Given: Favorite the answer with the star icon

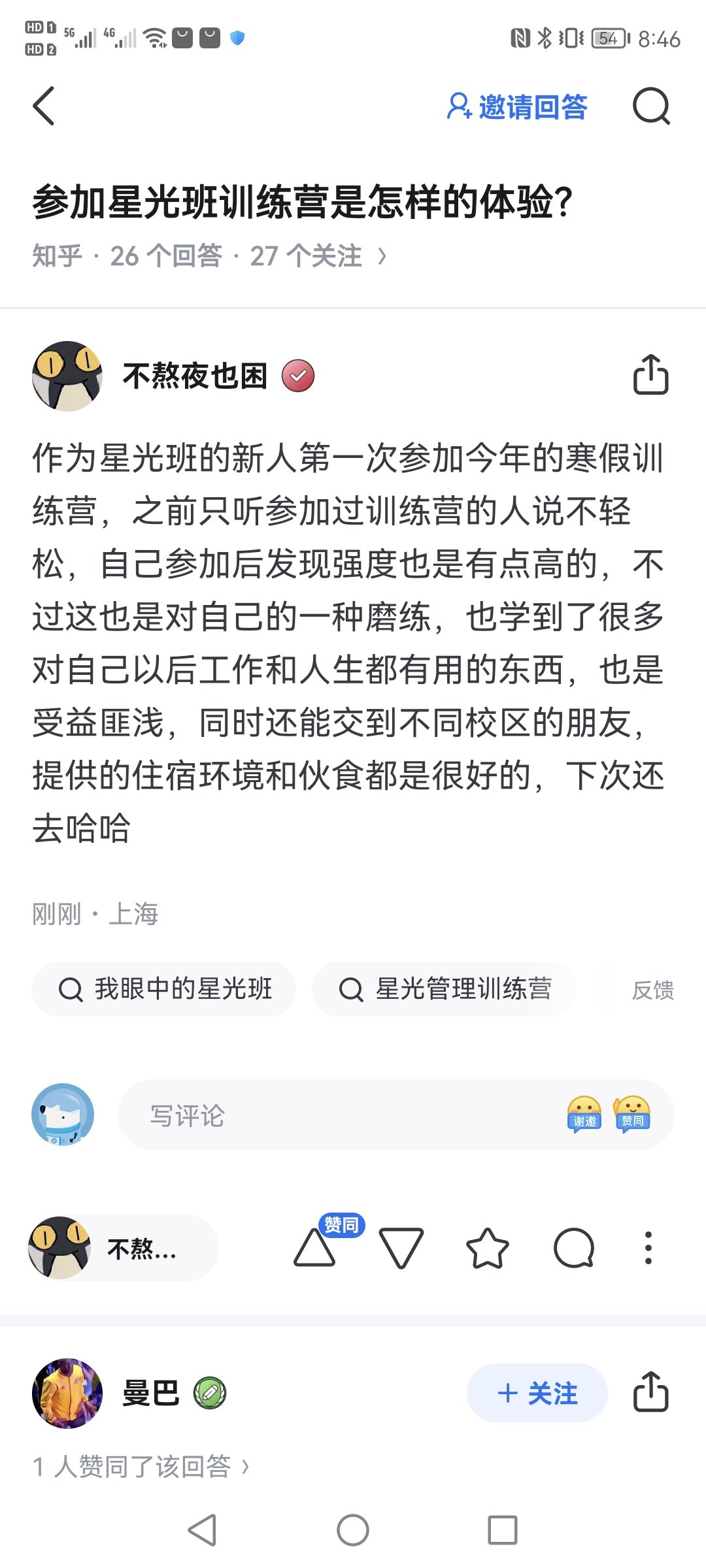Looking at the screenshot, I should (x=487, y=1248).
